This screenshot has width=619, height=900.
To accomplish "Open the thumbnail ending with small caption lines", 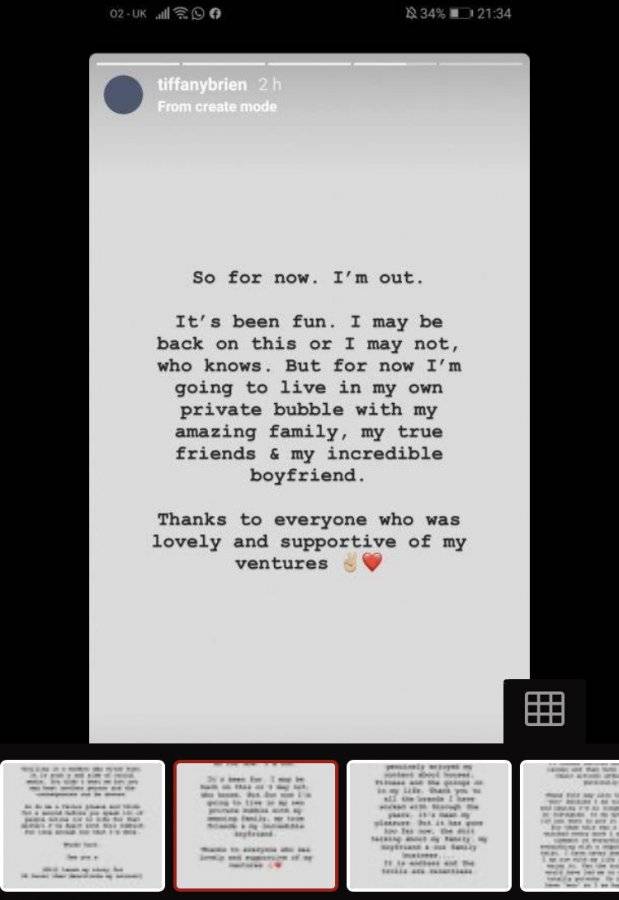I will click(83, 825).
